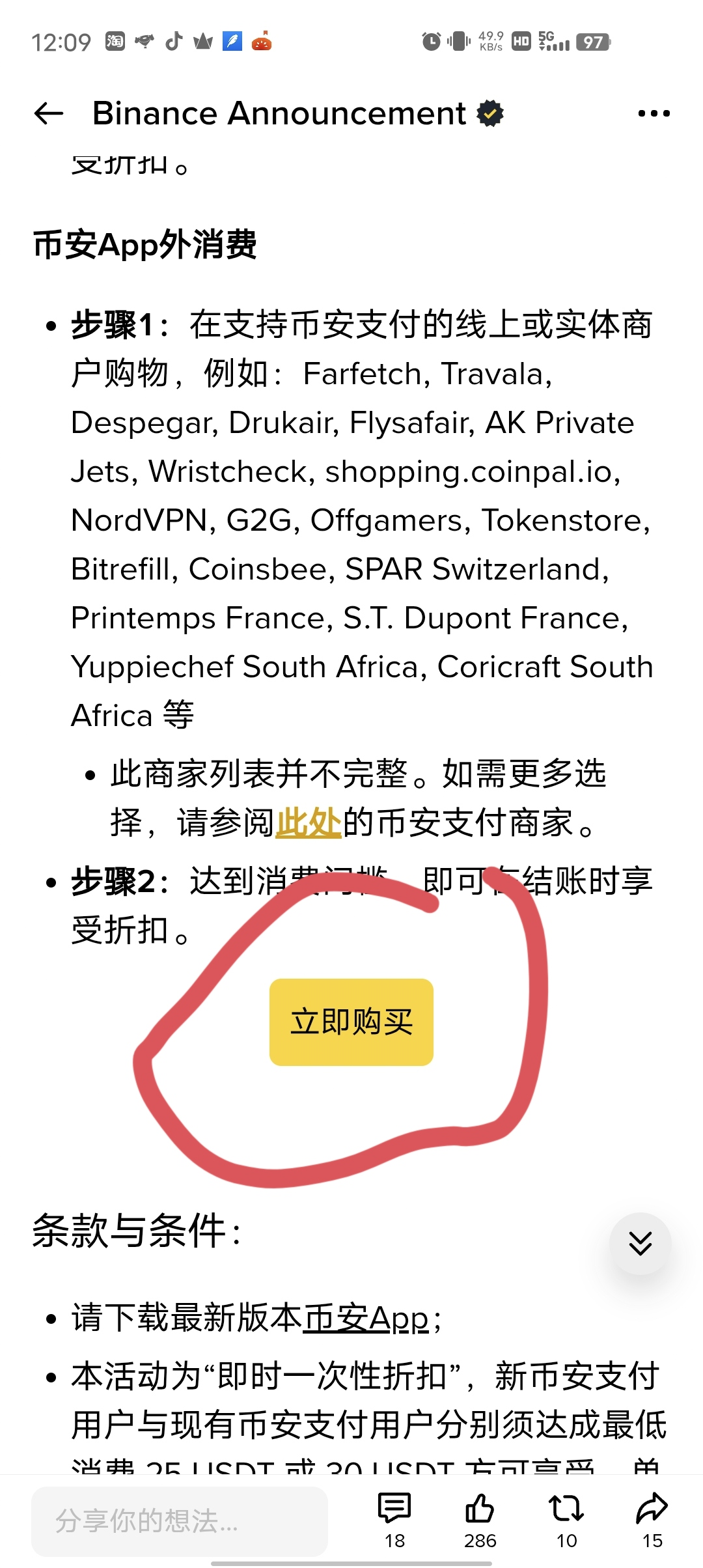Open the three-dot overflow menu
The width and height of the screenshot is (703, 1568).
tap(654, 114)
